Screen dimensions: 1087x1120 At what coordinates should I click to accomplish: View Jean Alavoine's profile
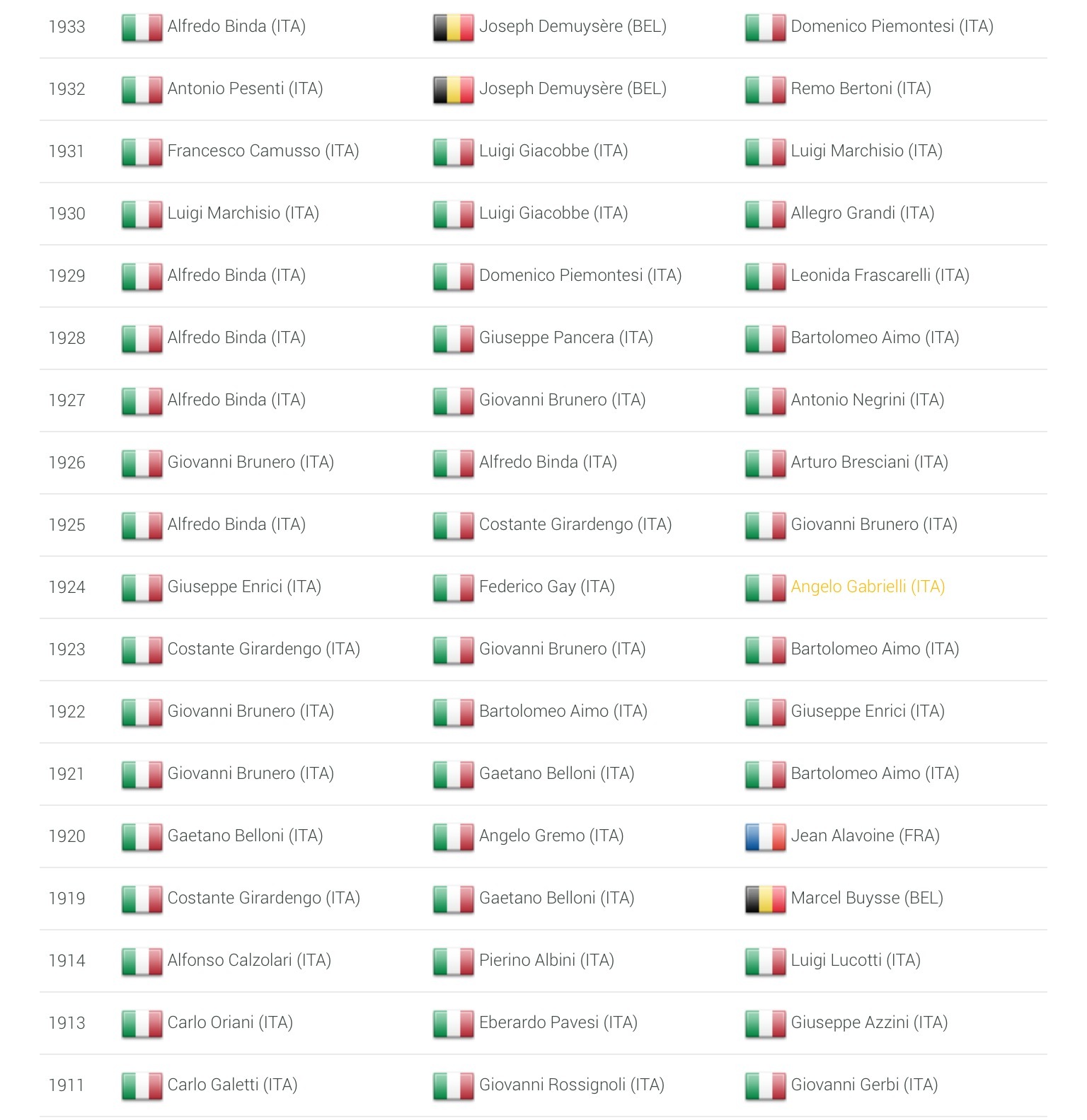tap(865, 836)
